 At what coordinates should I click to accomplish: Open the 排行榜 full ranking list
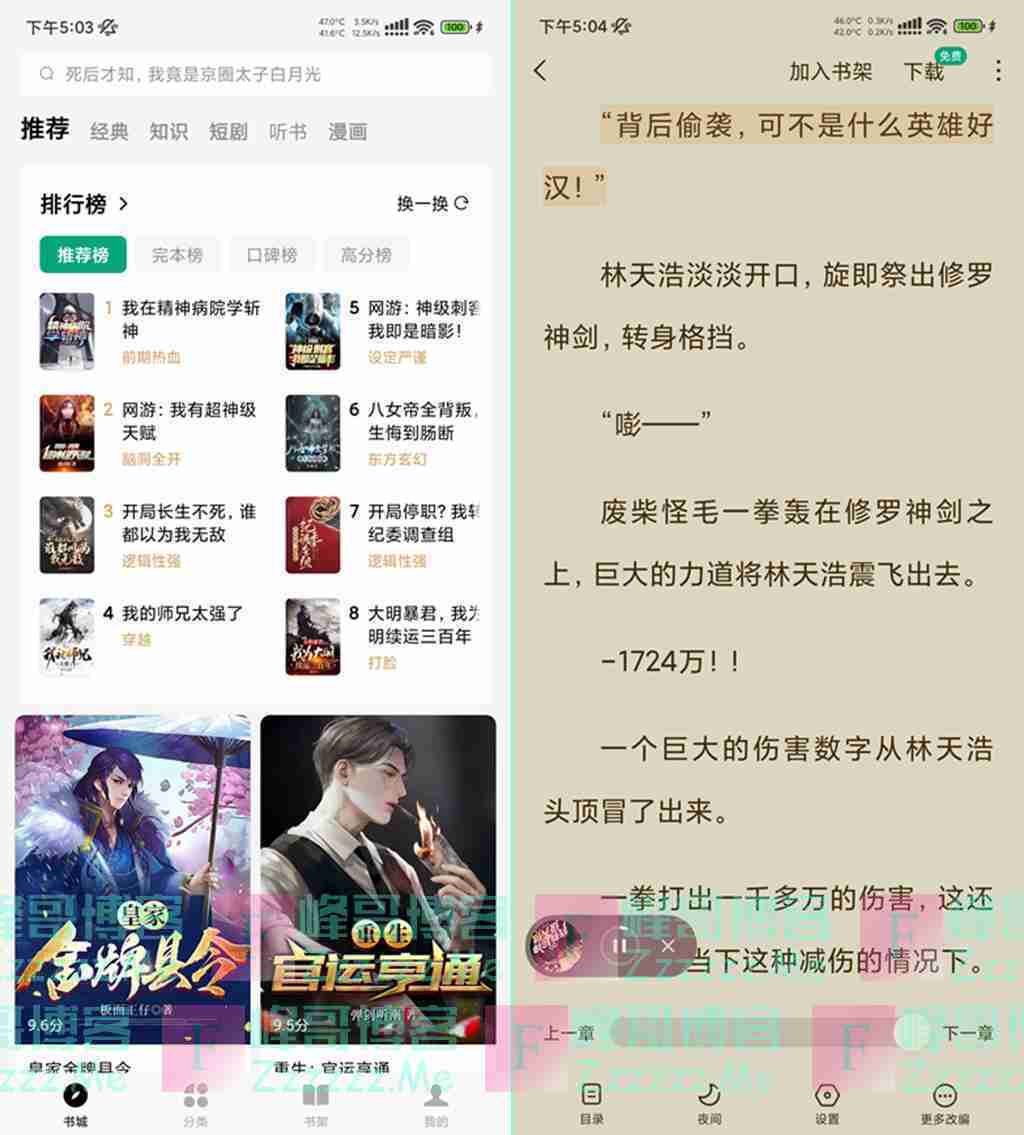(x=85, y=204)
